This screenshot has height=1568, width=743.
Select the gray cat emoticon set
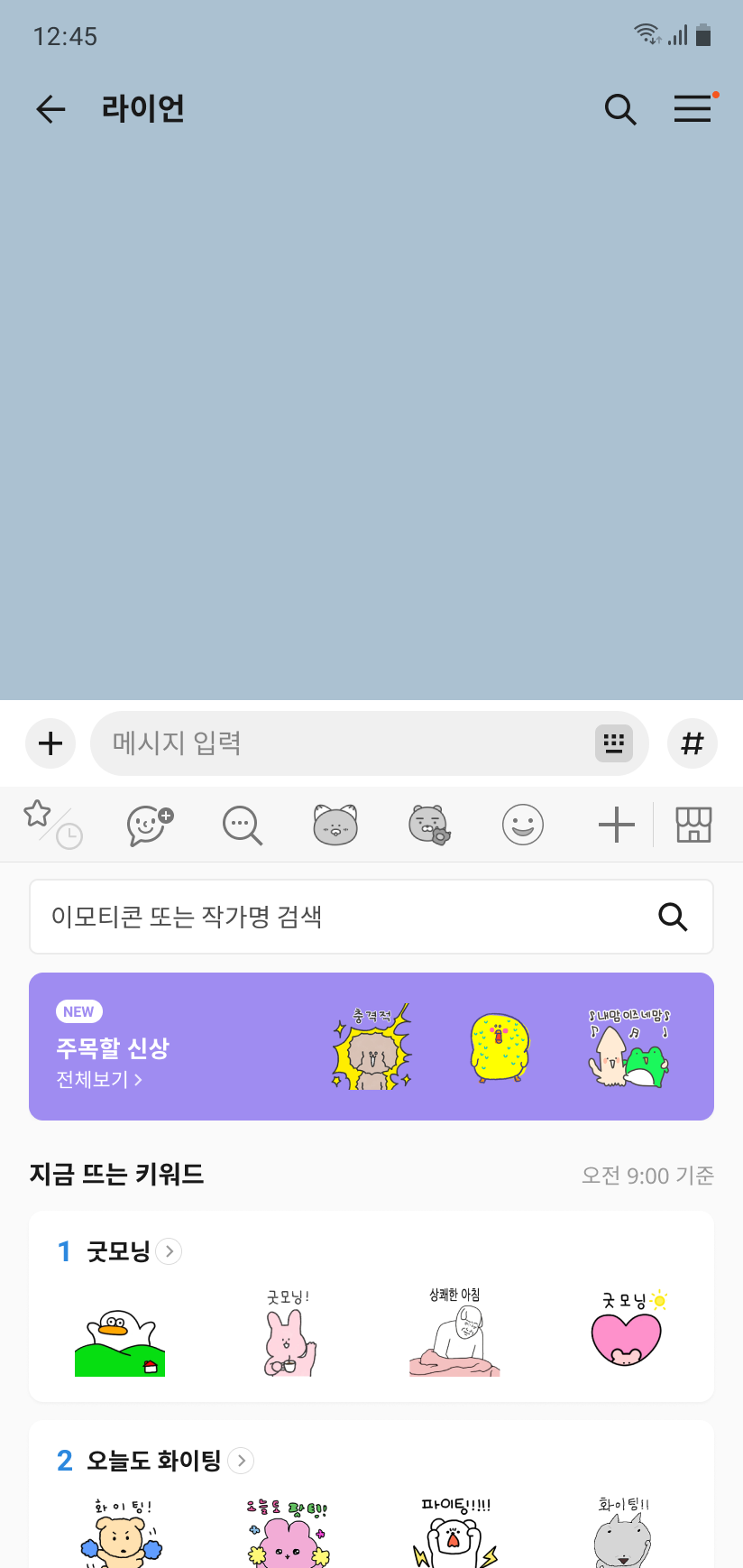coord(335,825)
